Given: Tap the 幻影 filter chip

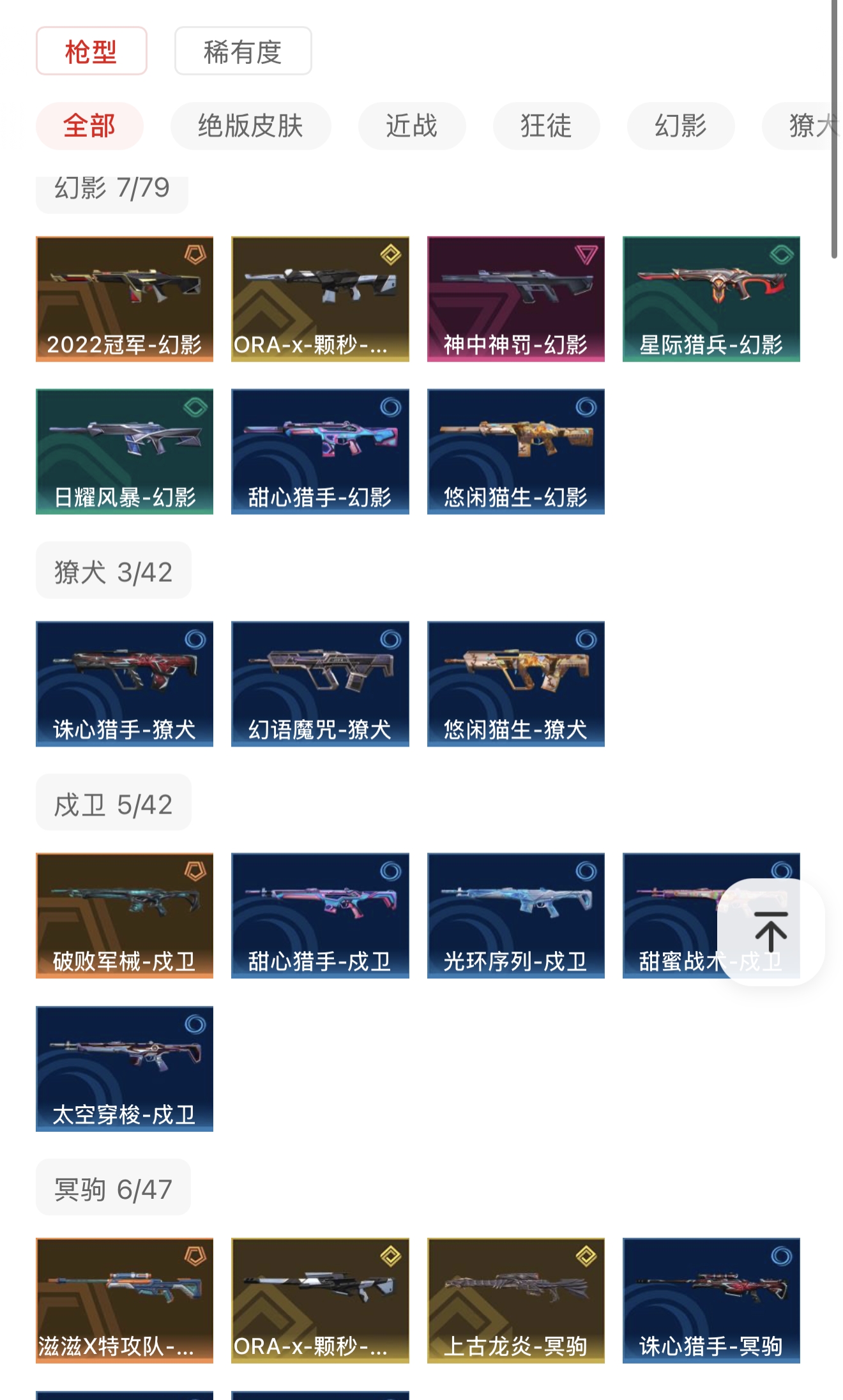Looking at the screenshot, I should coord(681,126).
